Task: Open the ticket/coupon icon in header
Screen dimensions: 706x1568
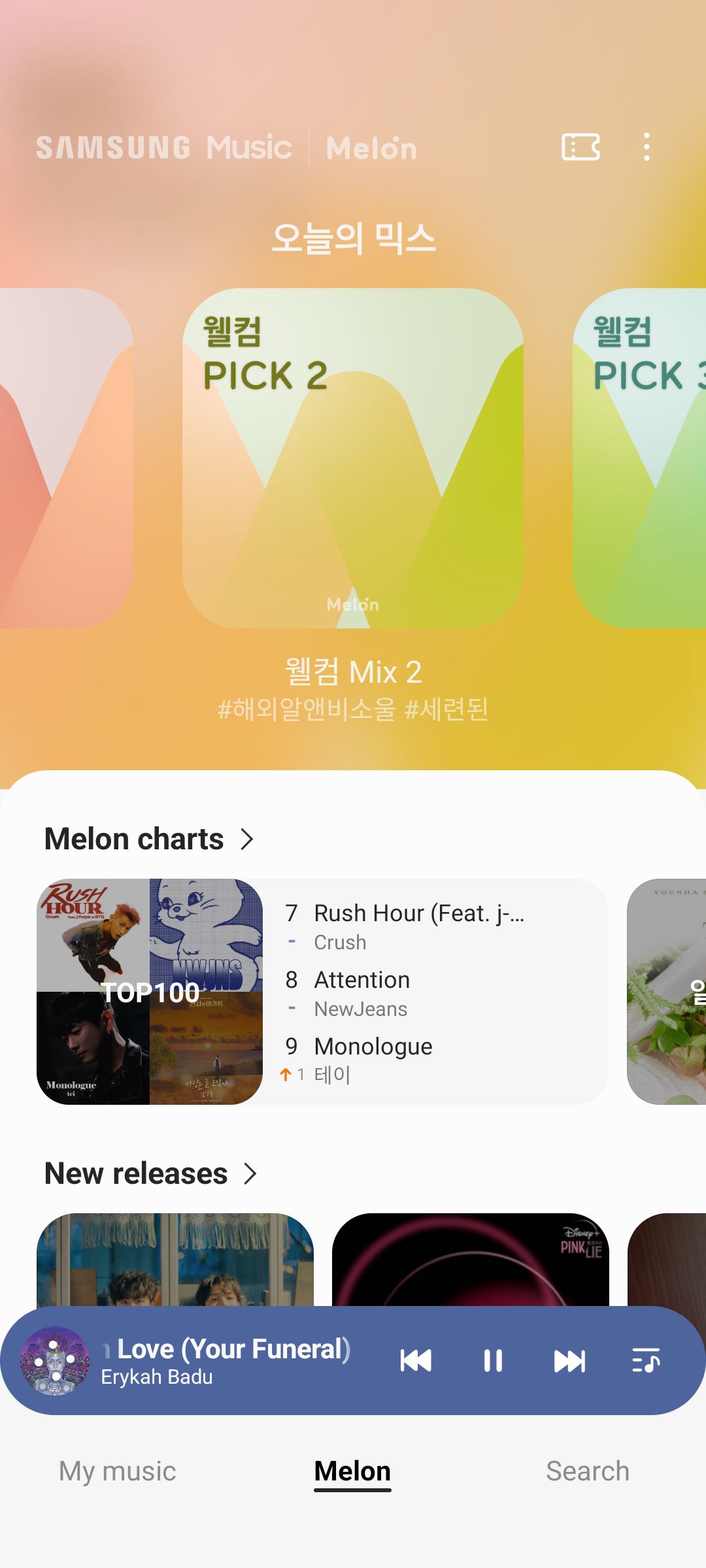Action: point(580,147)
